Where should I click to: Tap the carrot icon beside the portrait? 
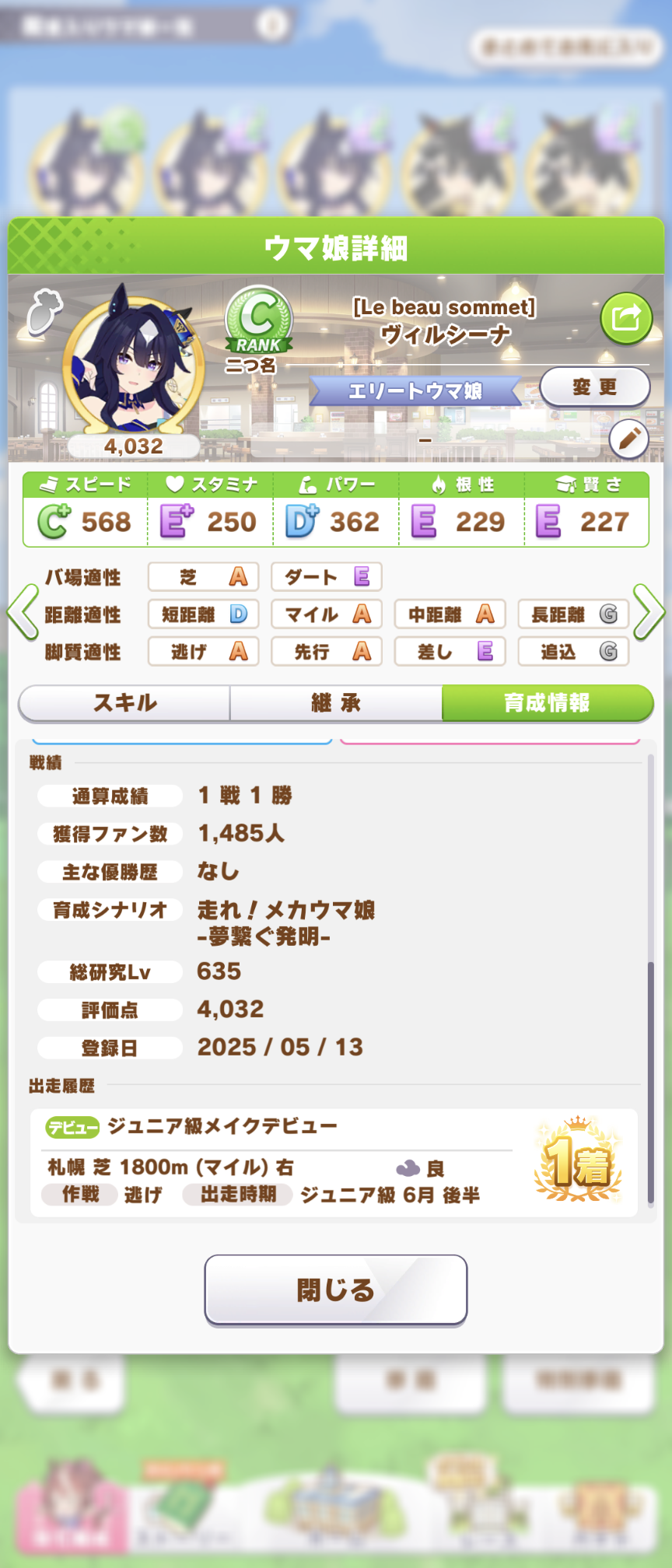tap(45, 313)
